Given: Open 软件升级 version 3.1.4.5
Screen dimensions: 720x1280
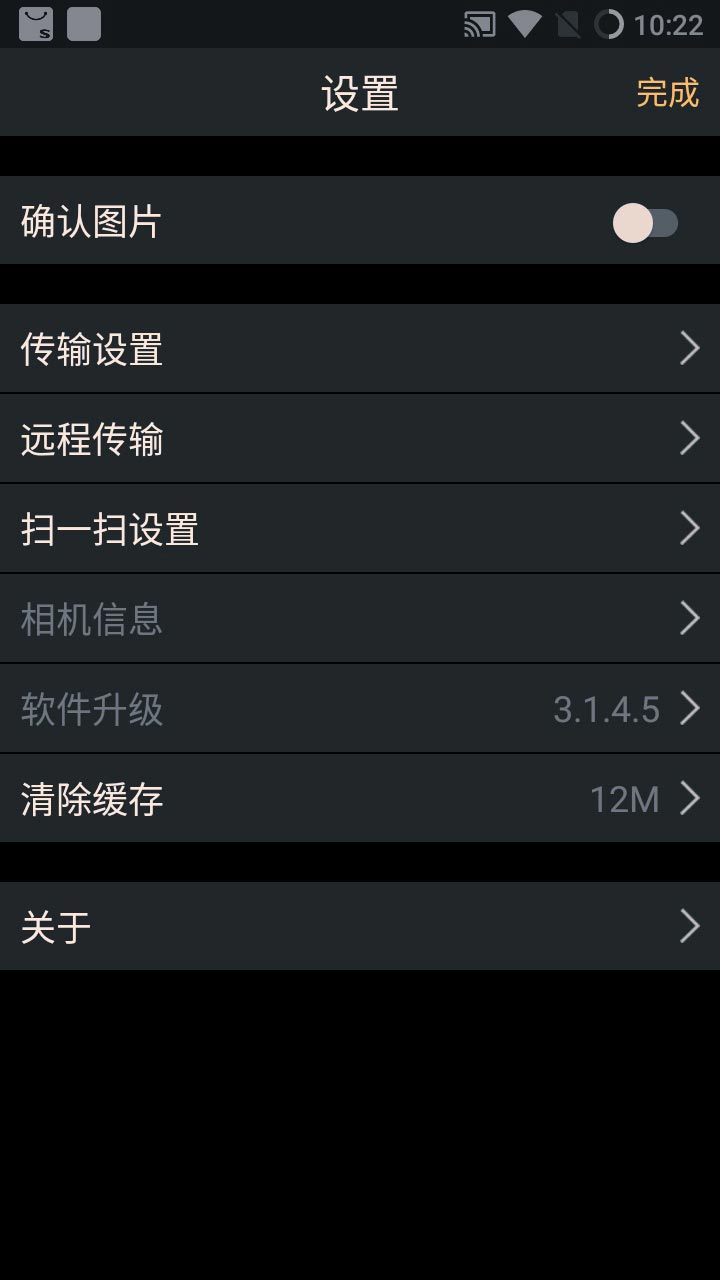Looking at the screenshot, I should coord(360,709).
